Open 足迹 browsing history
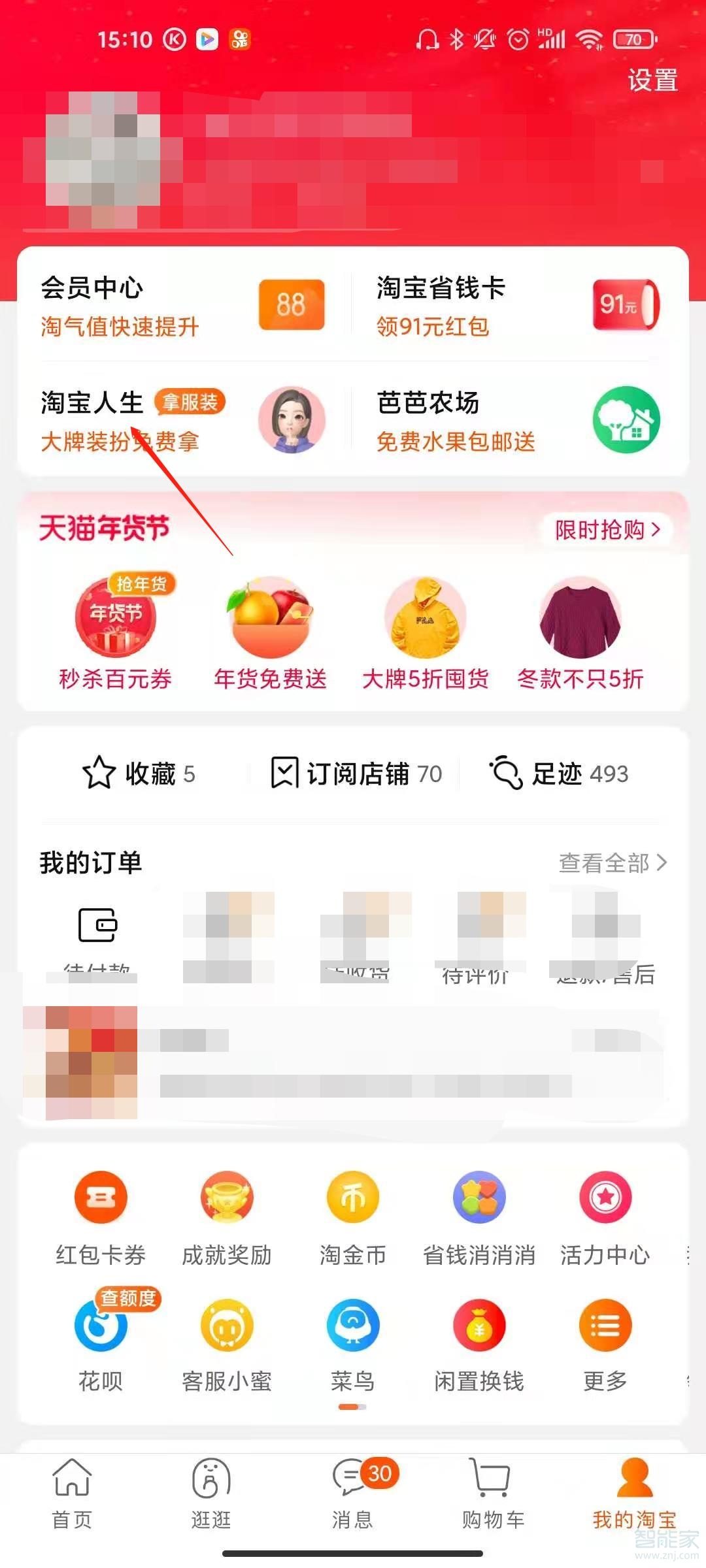This screenshot has height=1568, width=706. point(560,774)
